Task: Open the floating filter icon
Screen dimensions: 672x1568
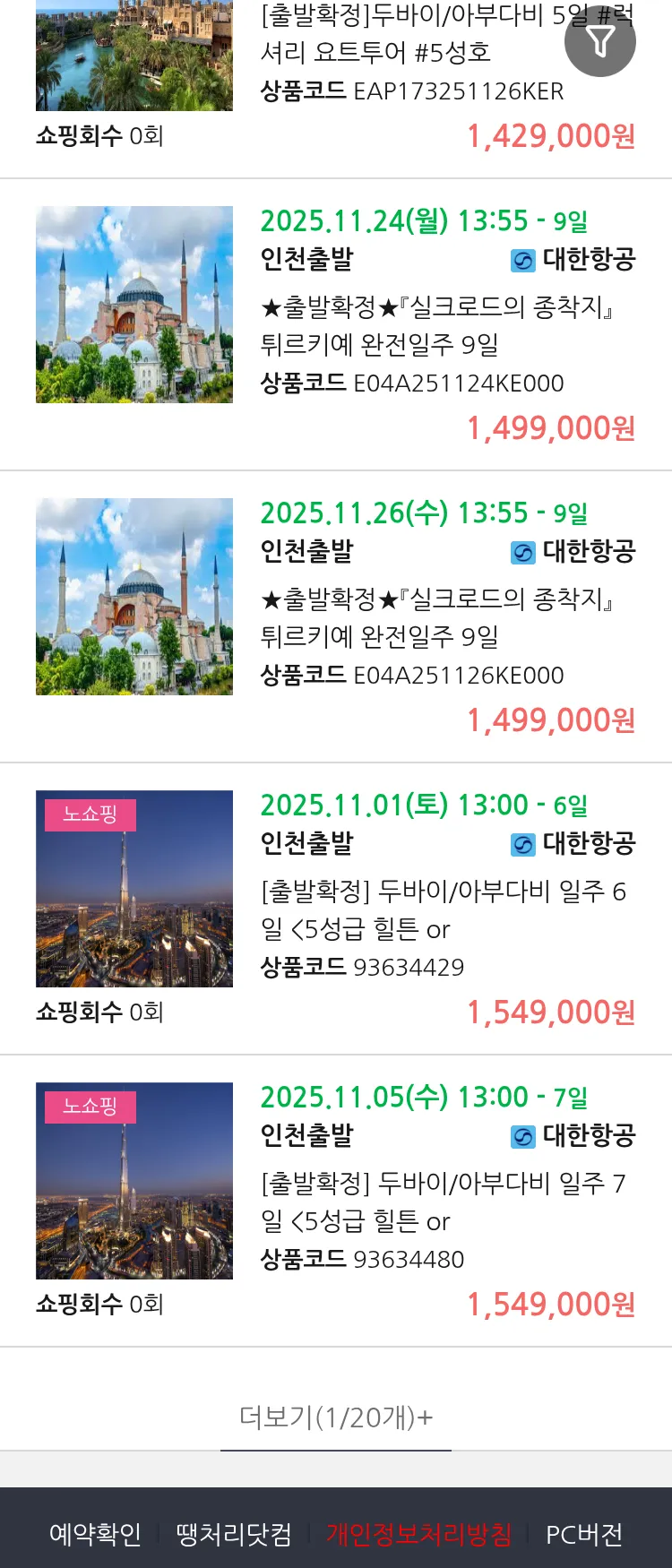Action: (600, 41)
